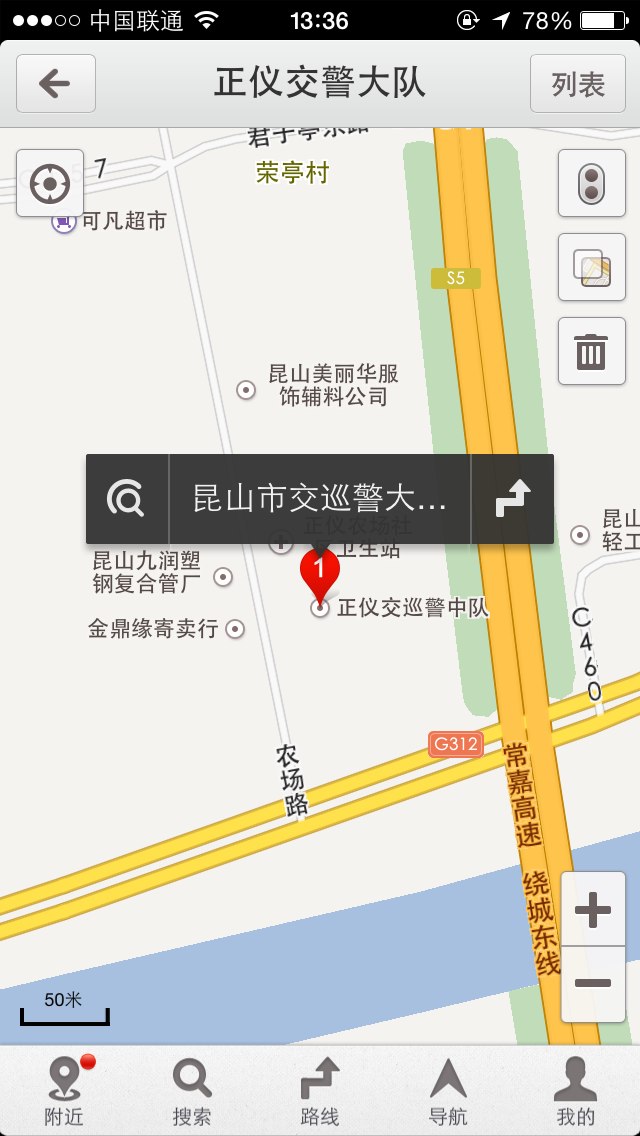Switch to the 导航 tab
The image size is (640, 1136).
point(448,1091)
